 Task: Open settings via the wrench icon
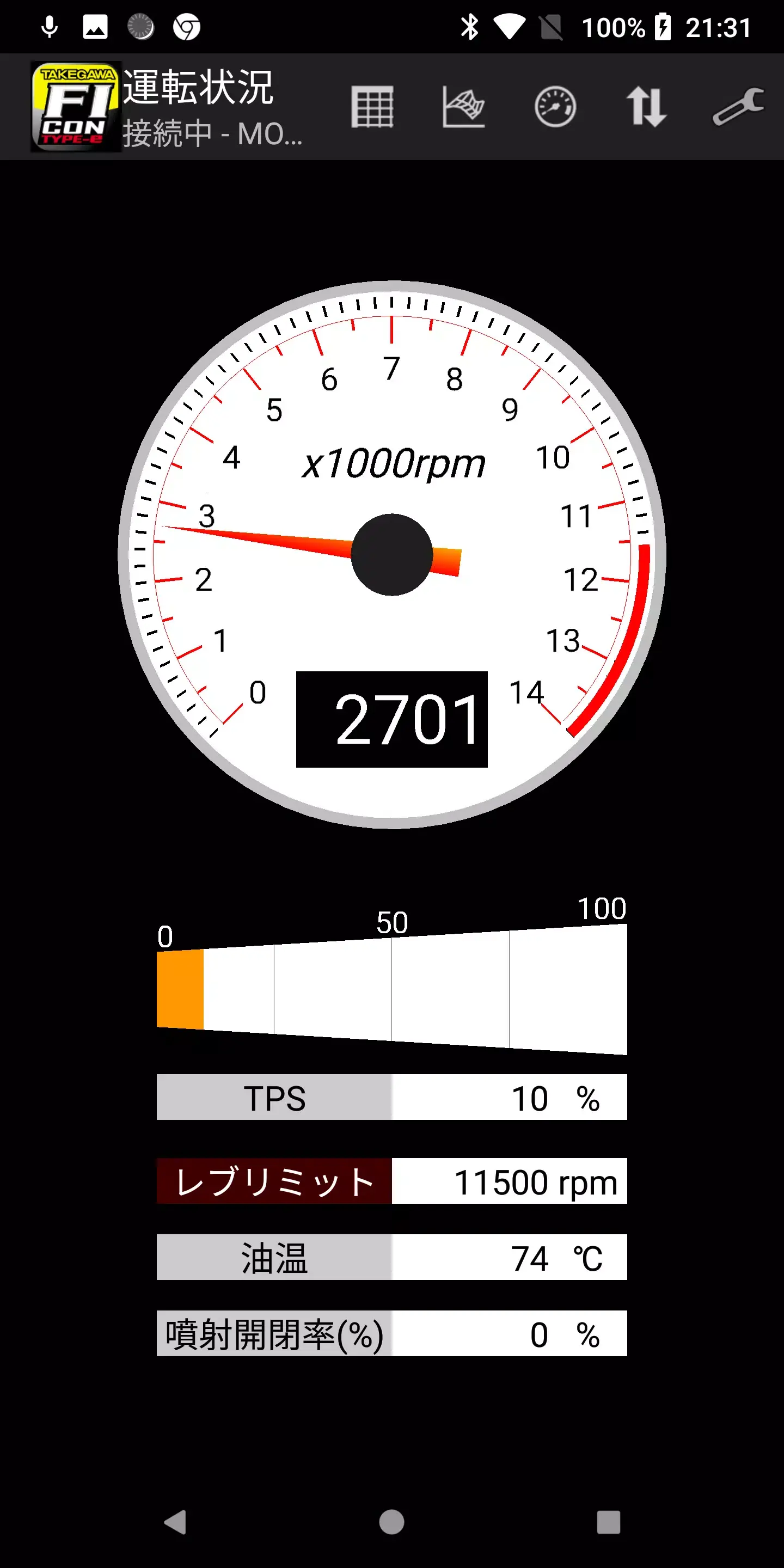point(738,107)
